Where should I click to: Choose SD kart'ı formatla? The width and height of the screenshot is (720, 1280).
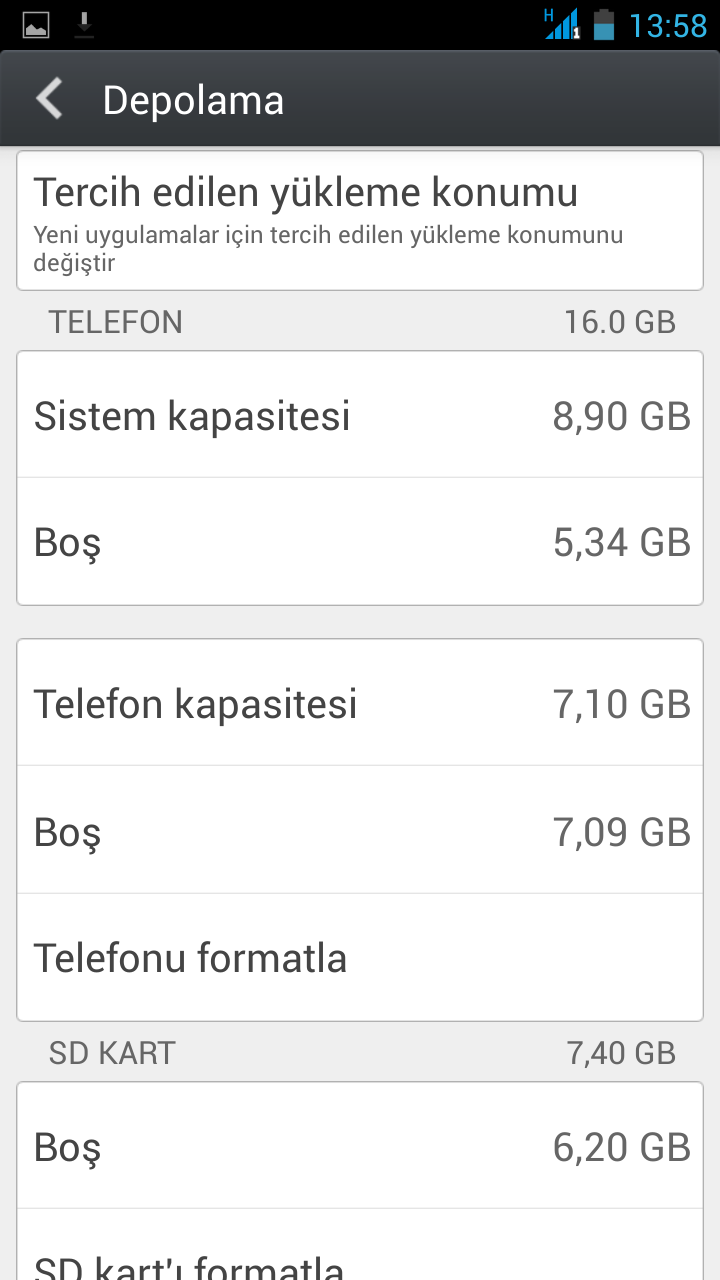coord(360,1245)
